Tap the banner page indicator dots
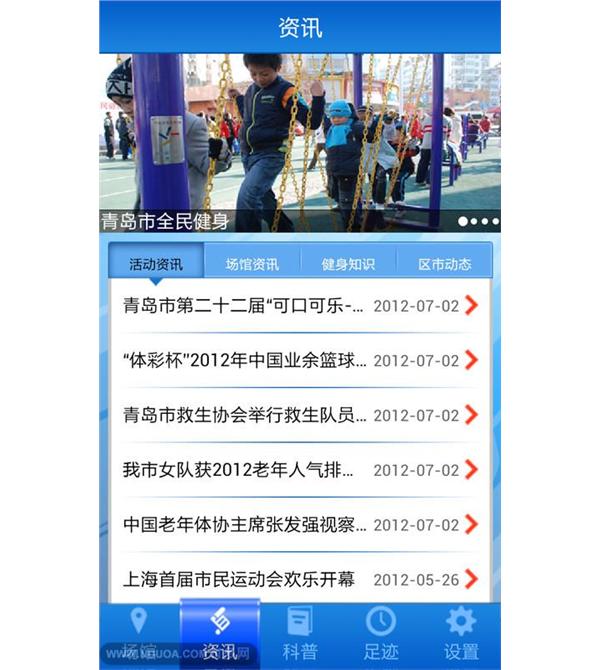The width and height of the screenshot is (600, 670). pos(478,221)
